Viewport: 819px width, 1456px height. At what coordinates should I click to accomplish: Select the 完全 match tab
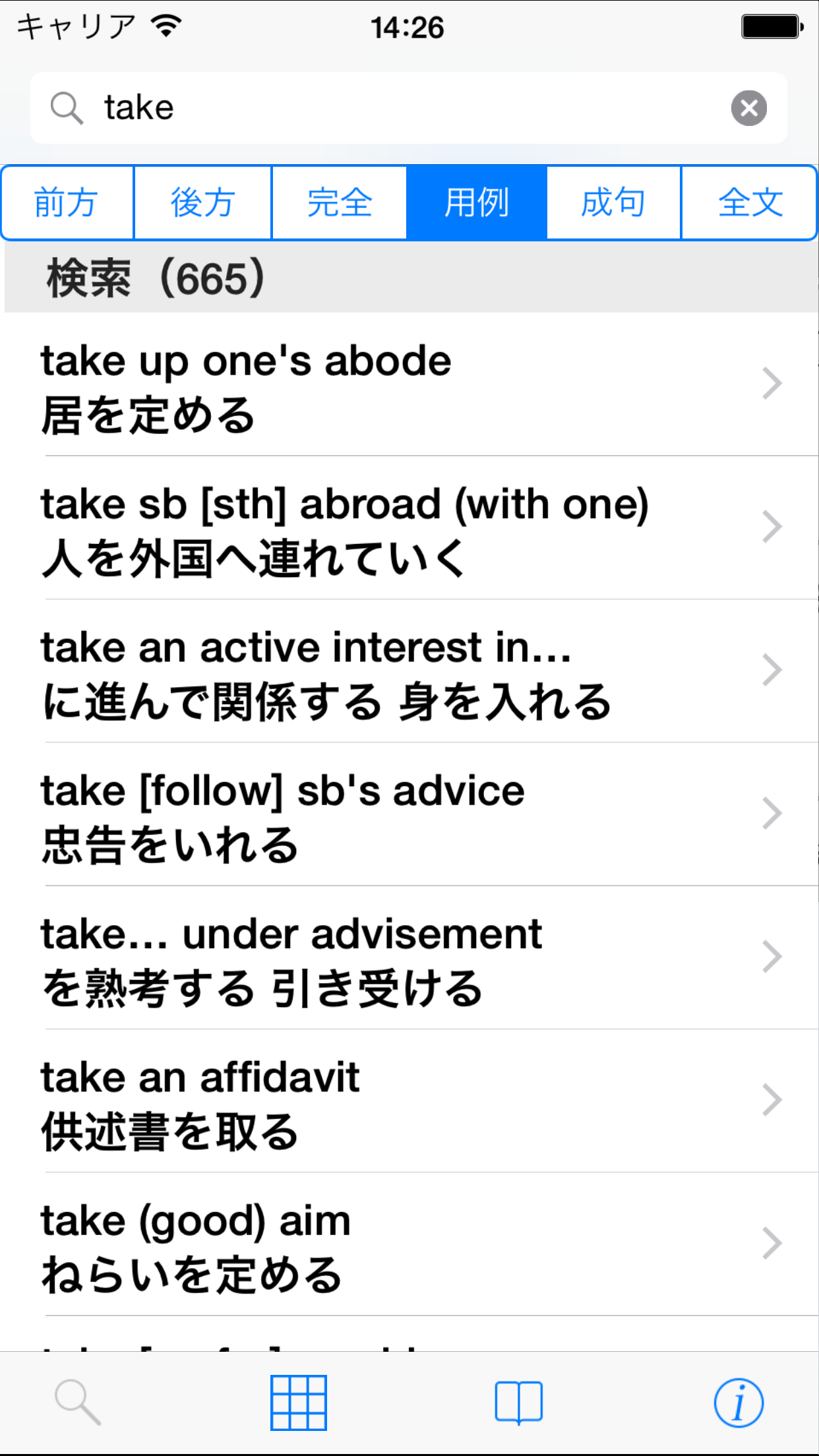(x=340, y=202)
